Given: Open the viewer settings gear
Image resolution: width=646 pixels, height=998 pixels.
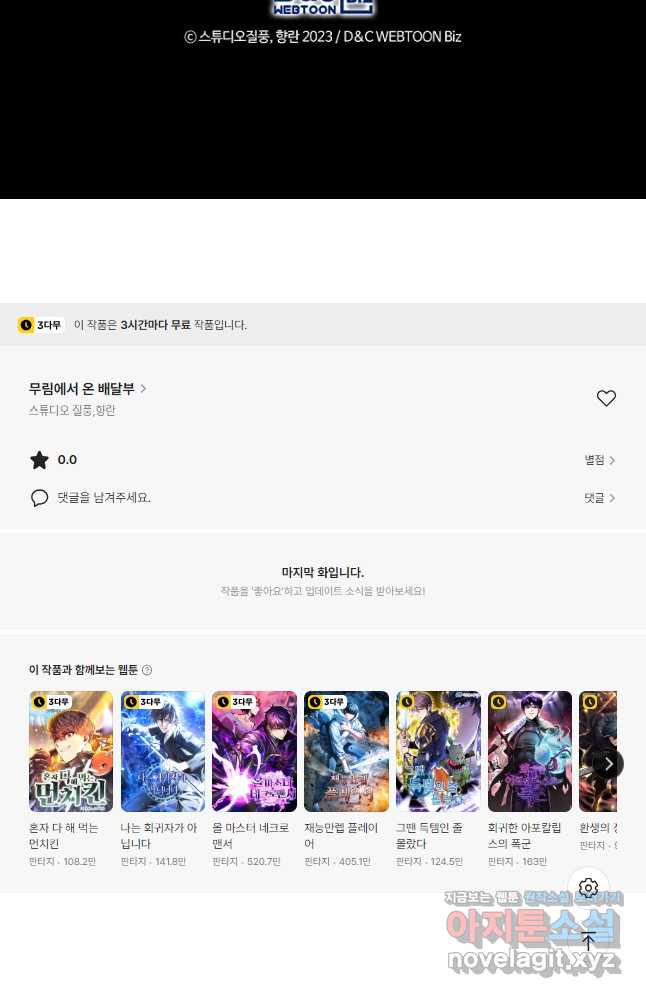Looking at the screenshot, I should [x=588, y=888].
